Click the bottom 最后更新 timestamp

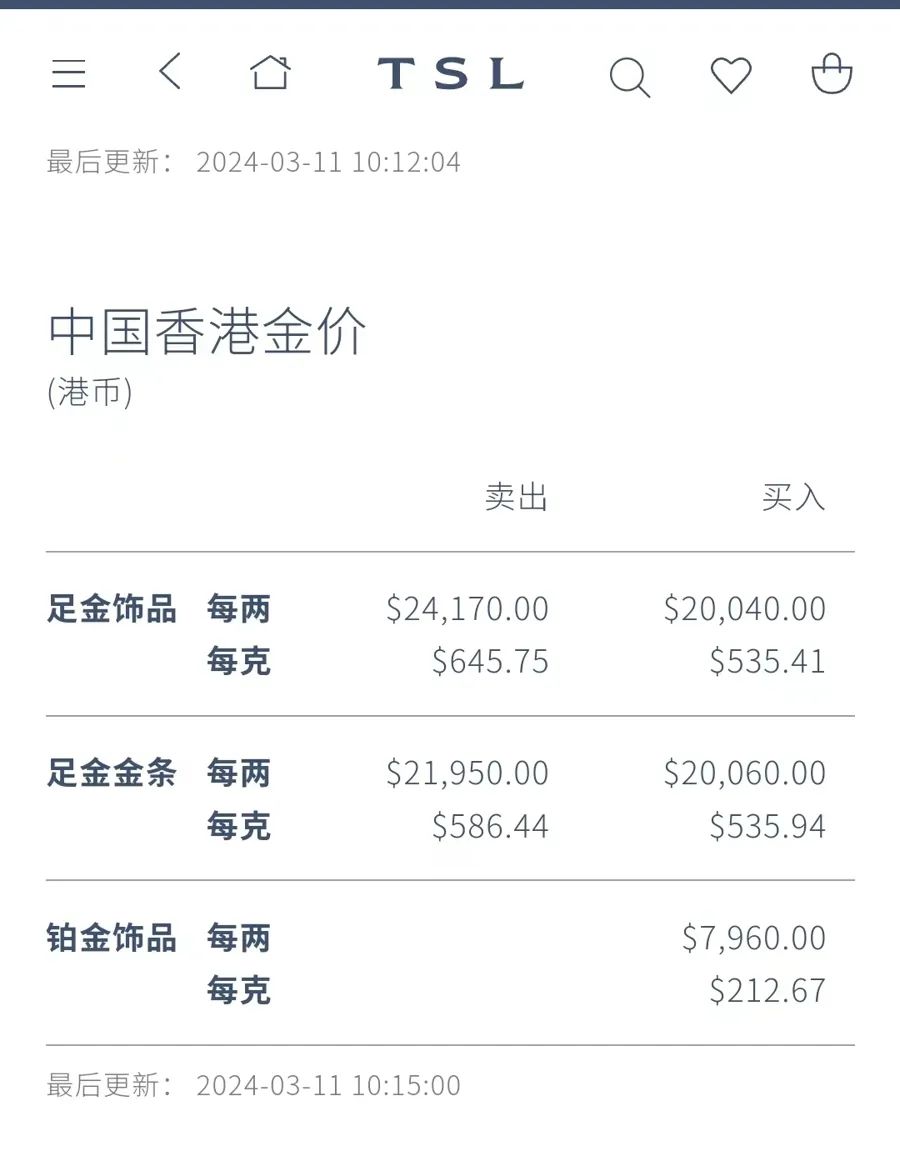click(250, 1085)
